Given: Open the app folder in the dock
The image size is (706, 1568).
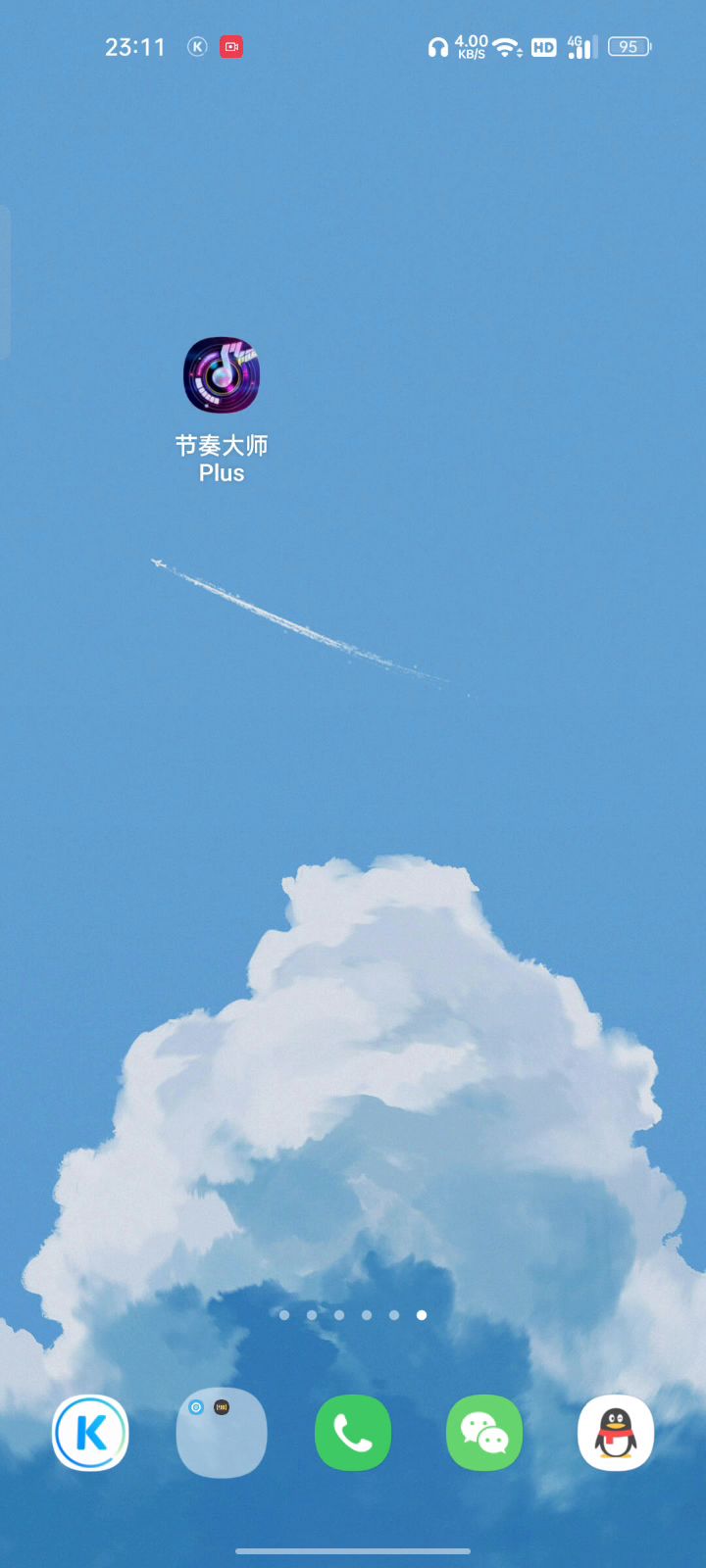Looking at the screenshot, I should coord(222,1433).
